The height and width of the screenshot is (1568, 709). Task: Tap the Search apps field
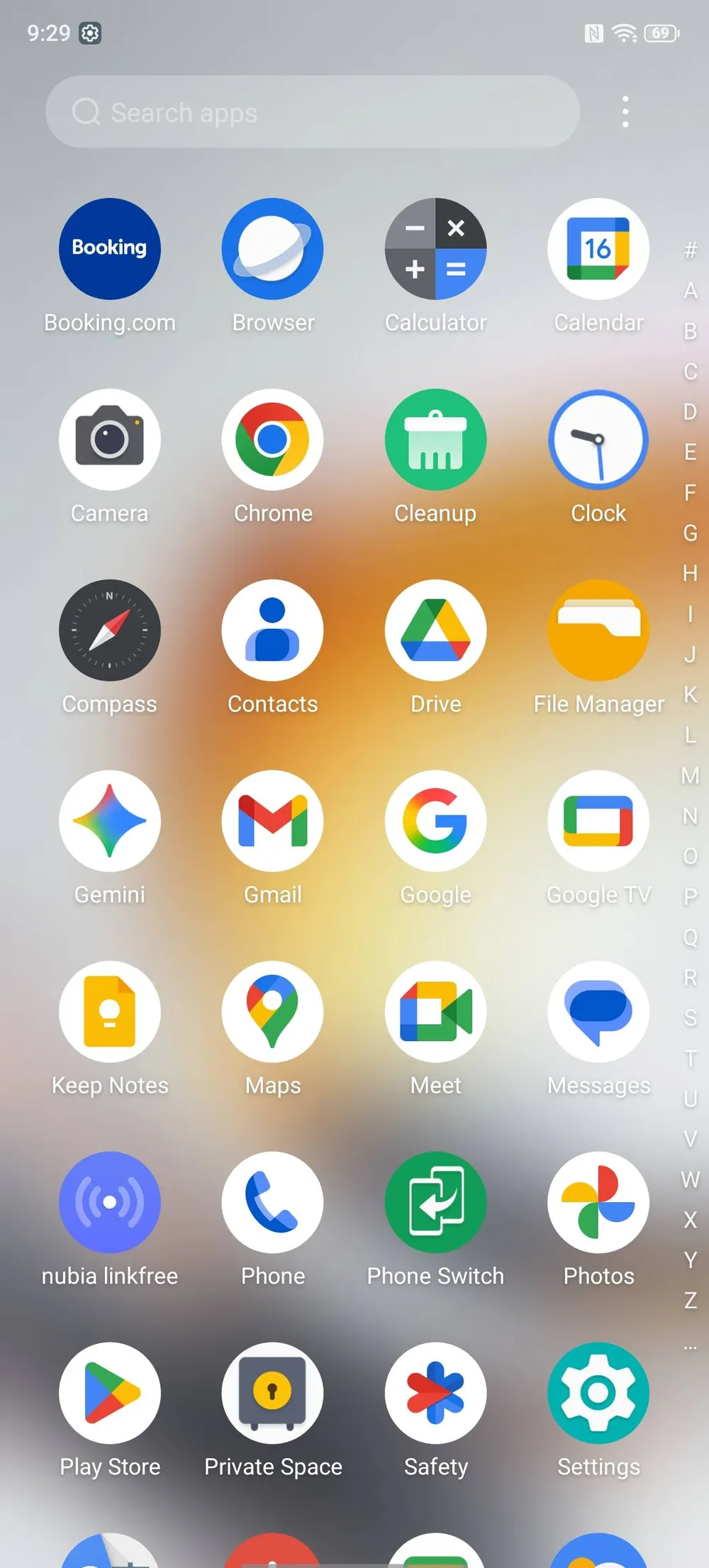point(312,112)
